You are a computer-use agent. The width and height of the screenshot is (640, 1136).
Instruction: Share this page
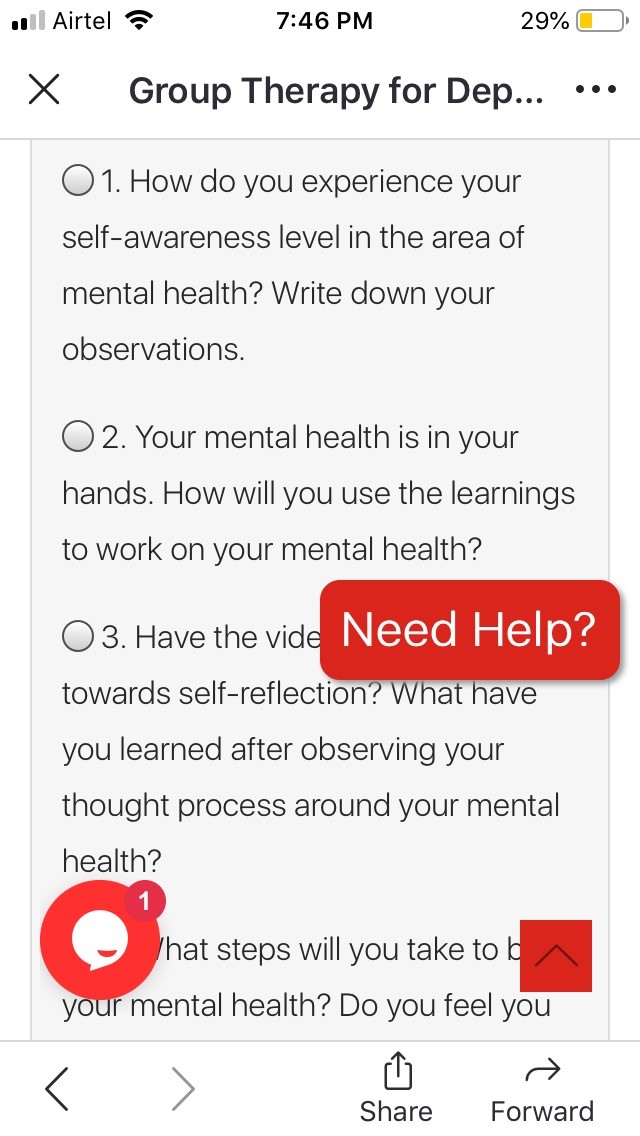[x=396, y=1089]
